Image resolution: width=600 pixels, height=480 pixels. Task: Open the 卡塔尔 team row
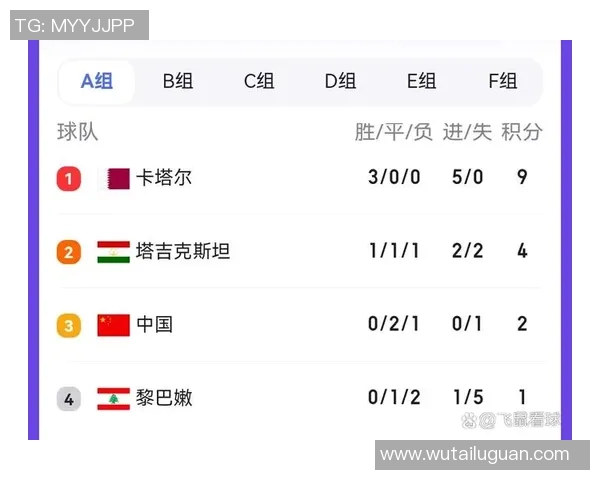pos(163,178)
